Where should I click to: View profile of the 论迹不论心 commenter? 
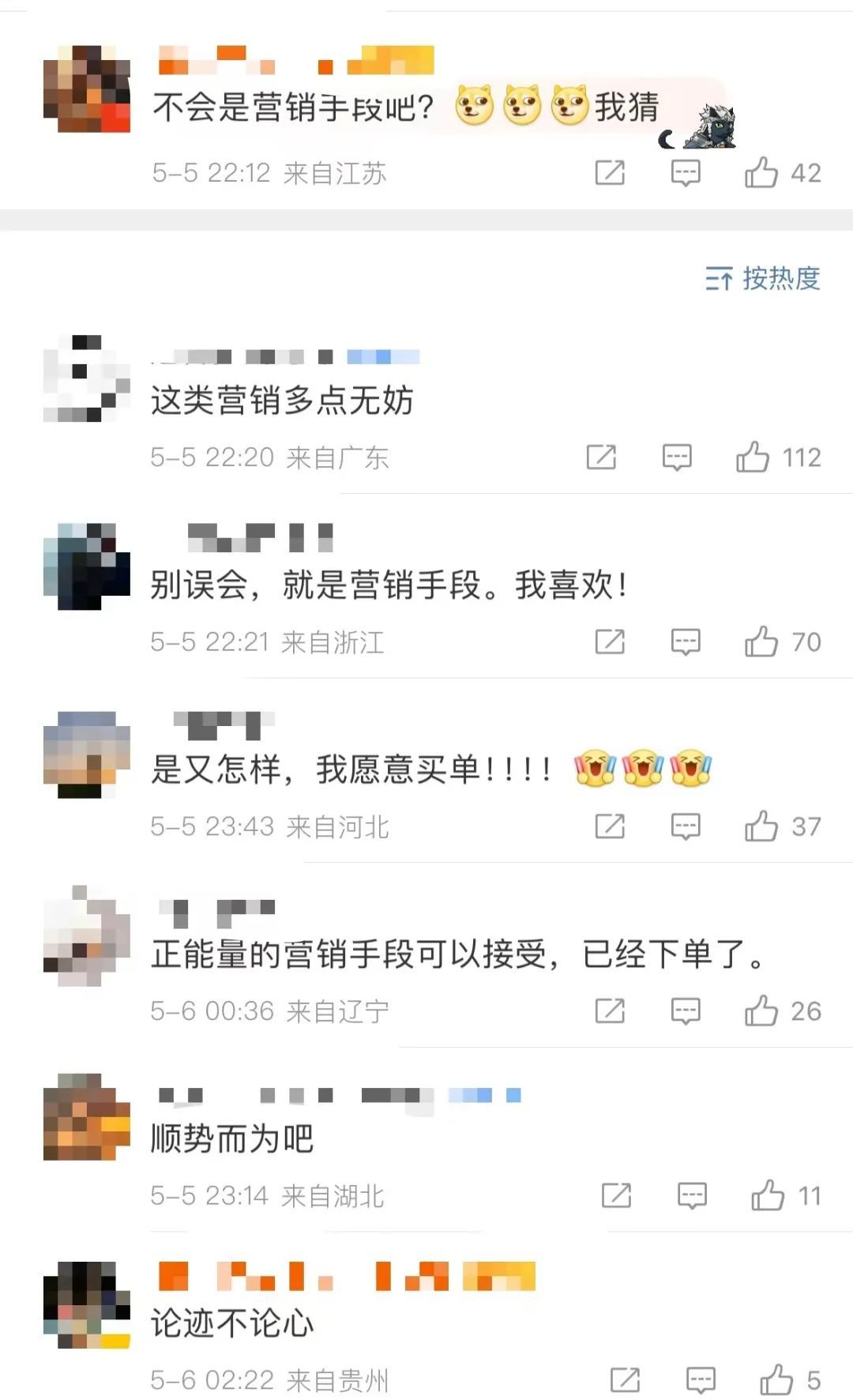pyautogui.click(x=87, y=1304)
